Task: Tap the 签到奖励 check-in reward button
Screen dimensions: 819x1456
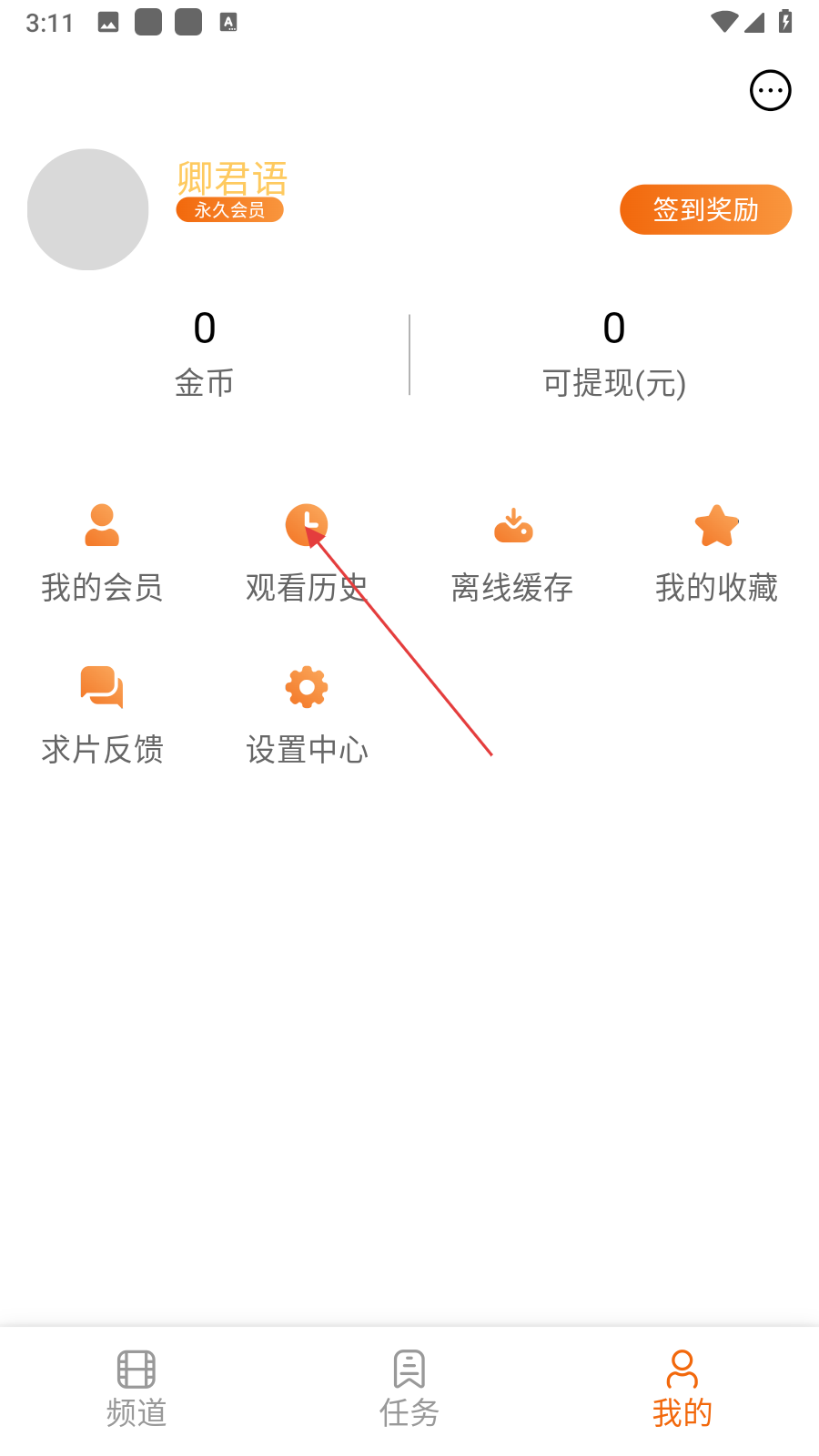Action: (x=705, y=209)
